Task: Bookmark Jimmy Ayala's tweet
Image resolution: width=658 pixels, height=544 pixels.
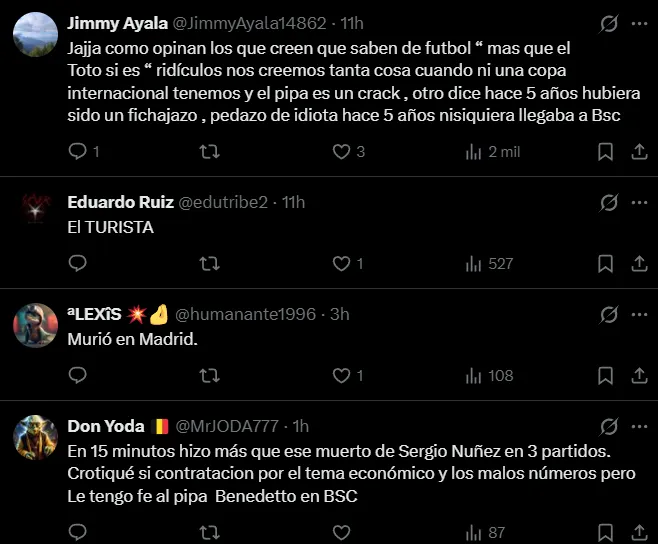Action: point(605,152)
